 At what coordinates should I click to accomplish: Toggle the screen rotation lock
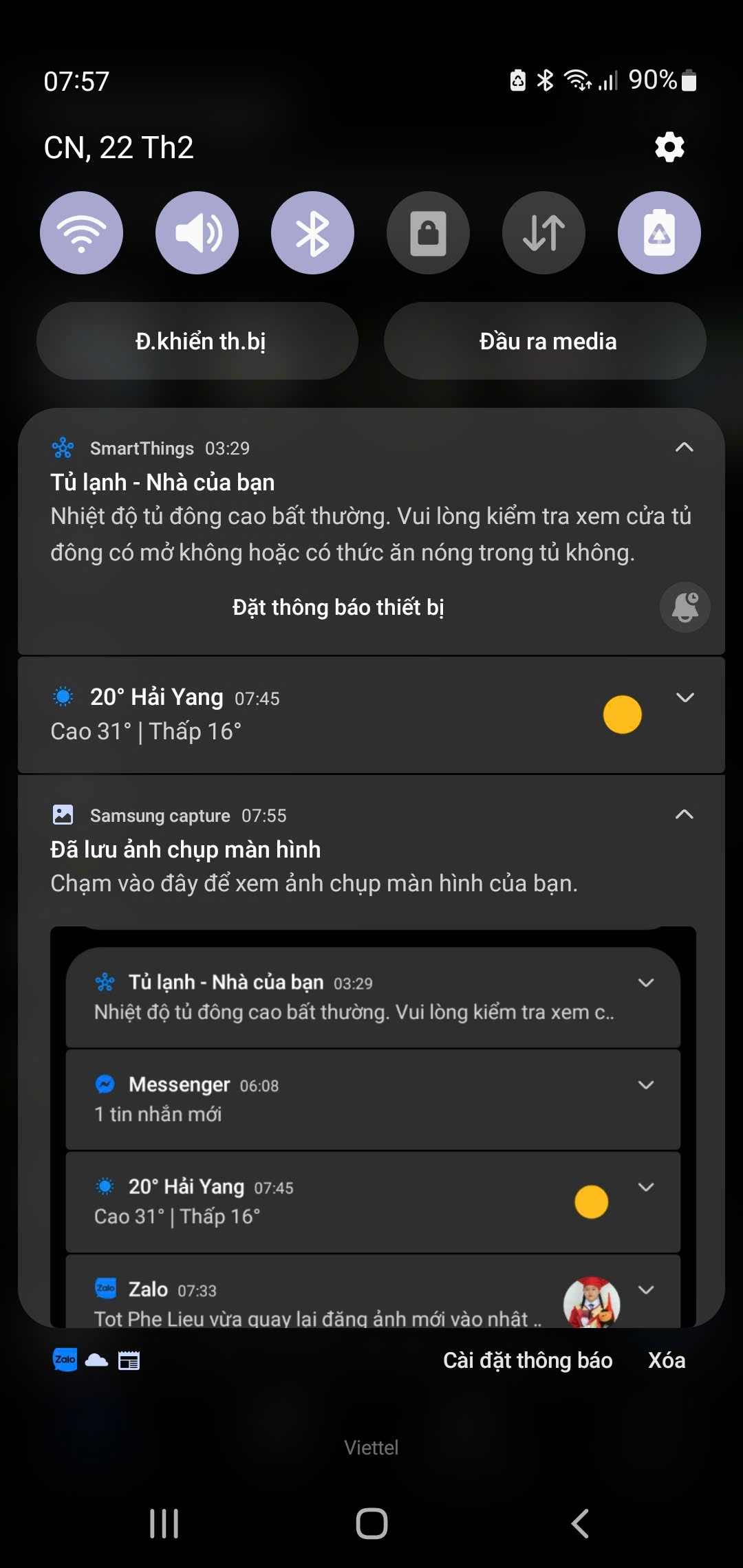click(428, 233)
